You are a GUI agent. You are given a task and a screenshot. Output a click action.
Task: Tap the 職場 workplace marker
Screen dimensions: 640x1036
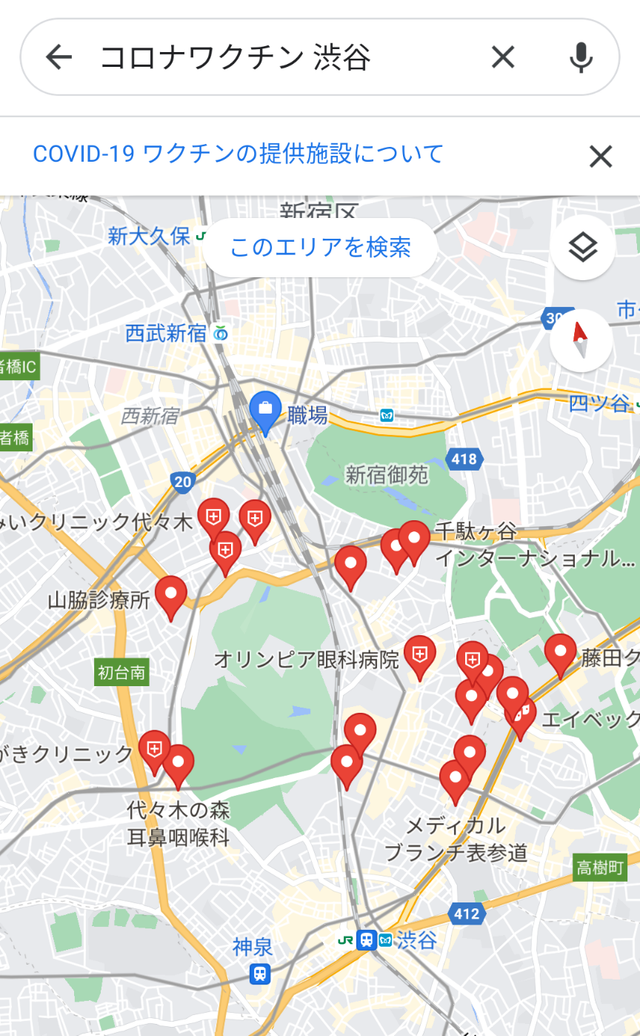(x=266, y=409)
